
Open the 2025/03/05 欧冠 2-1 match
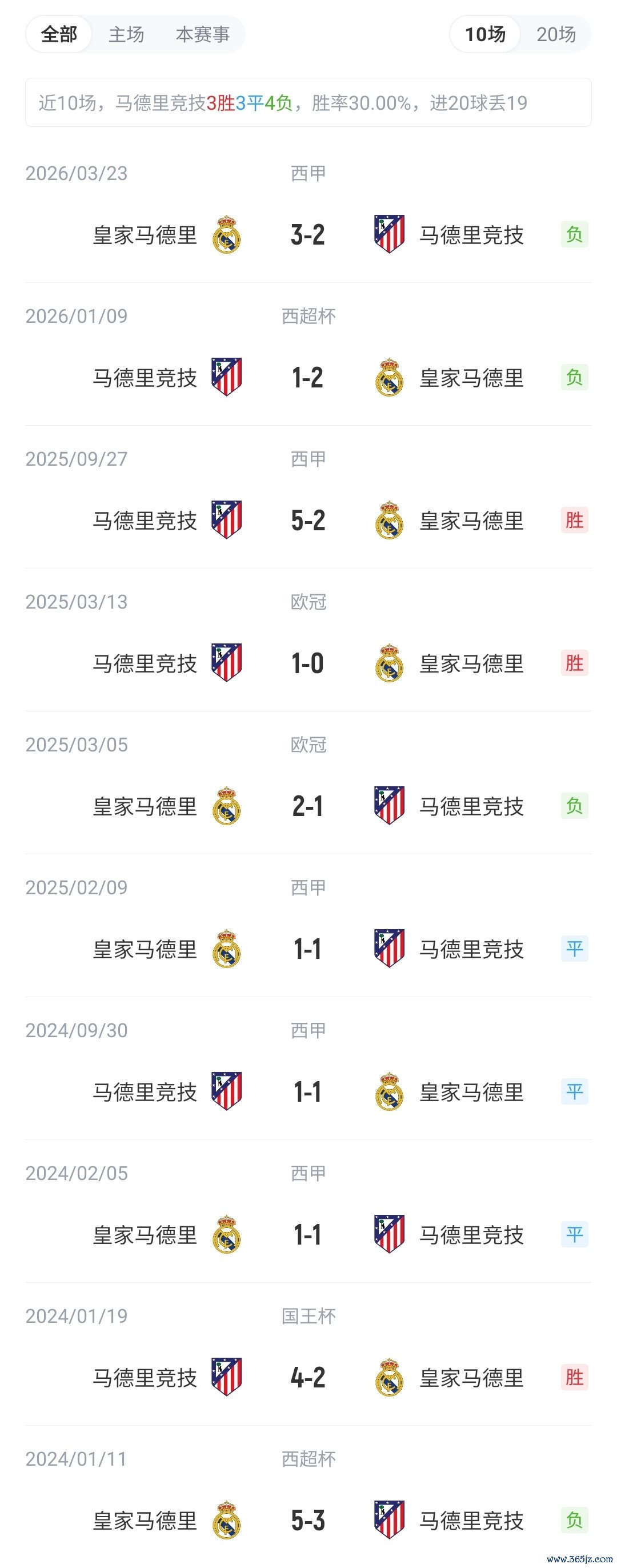pos(308,783)
